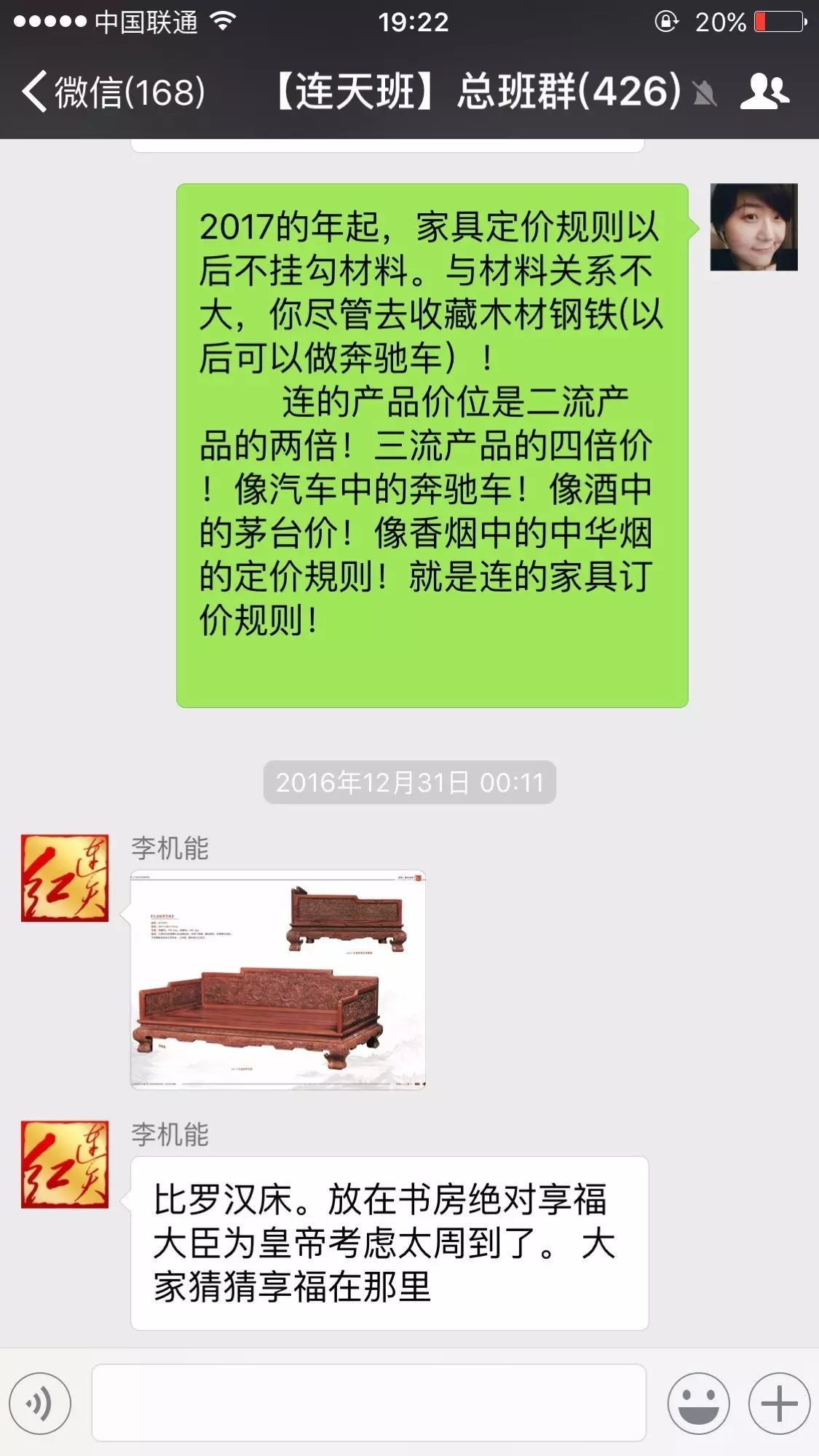
Task: Open the sender's avatar beside the green message
Action: 753,227
